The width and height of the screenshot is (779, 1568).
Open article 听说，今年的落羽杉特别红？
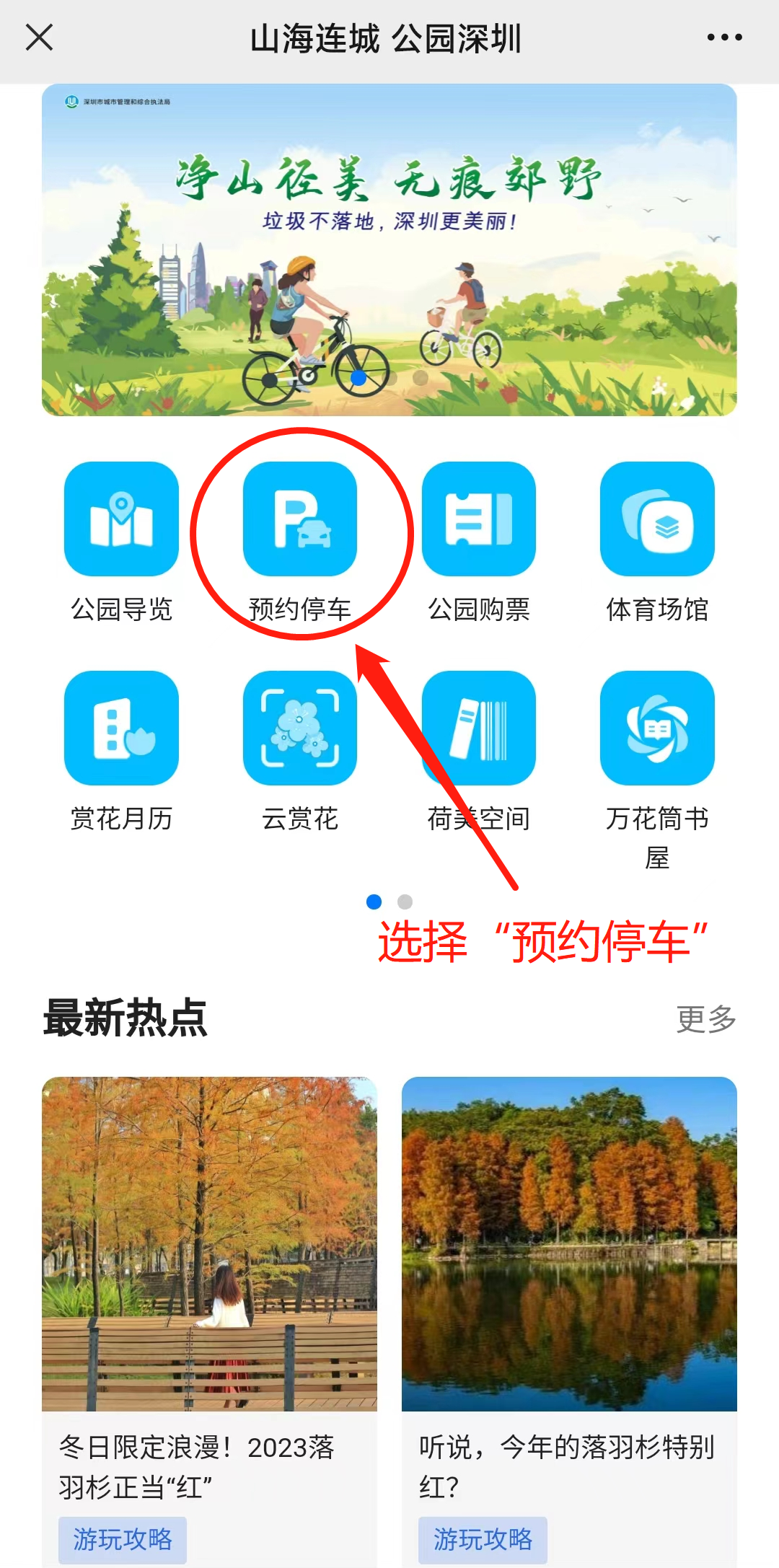569,1321
